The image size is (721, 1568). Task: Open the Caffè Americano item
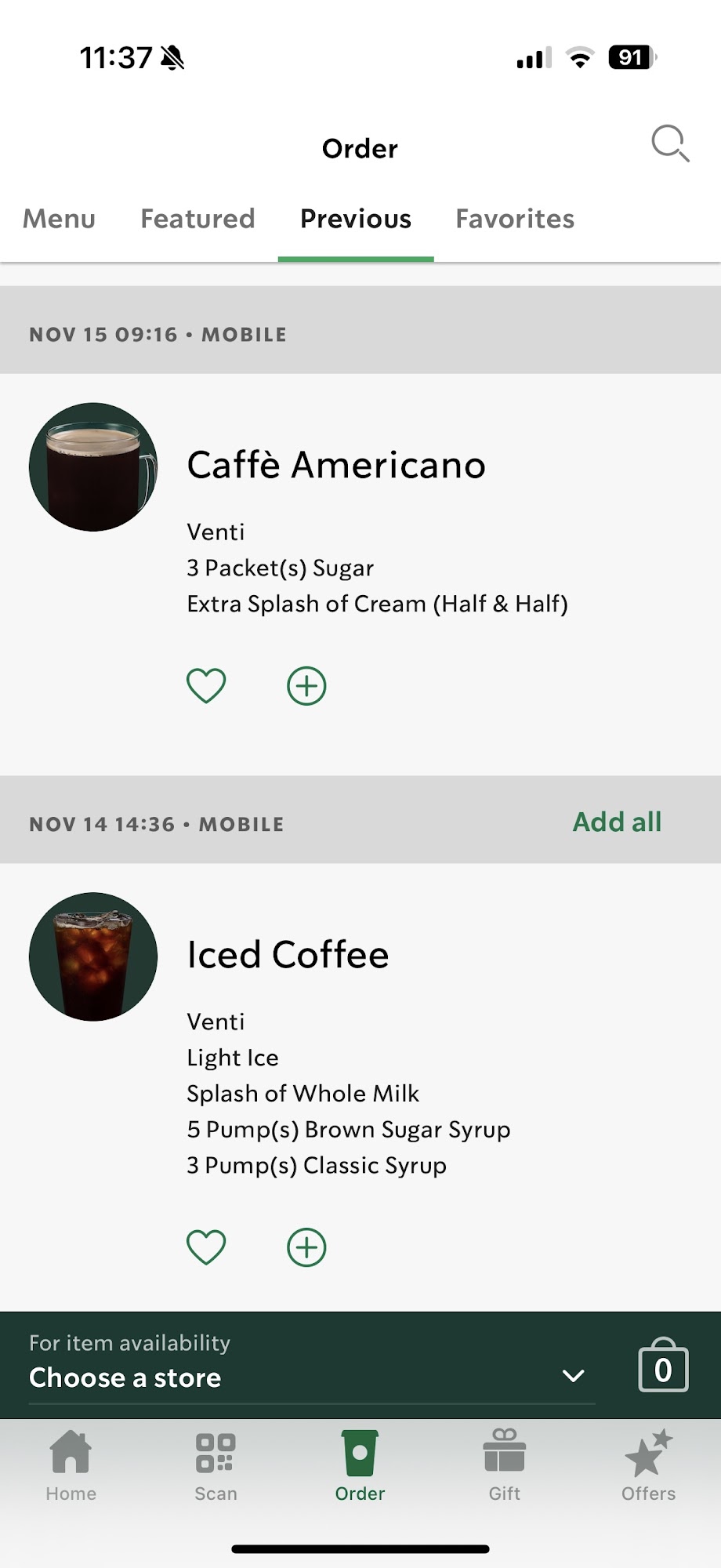[336, 465]
